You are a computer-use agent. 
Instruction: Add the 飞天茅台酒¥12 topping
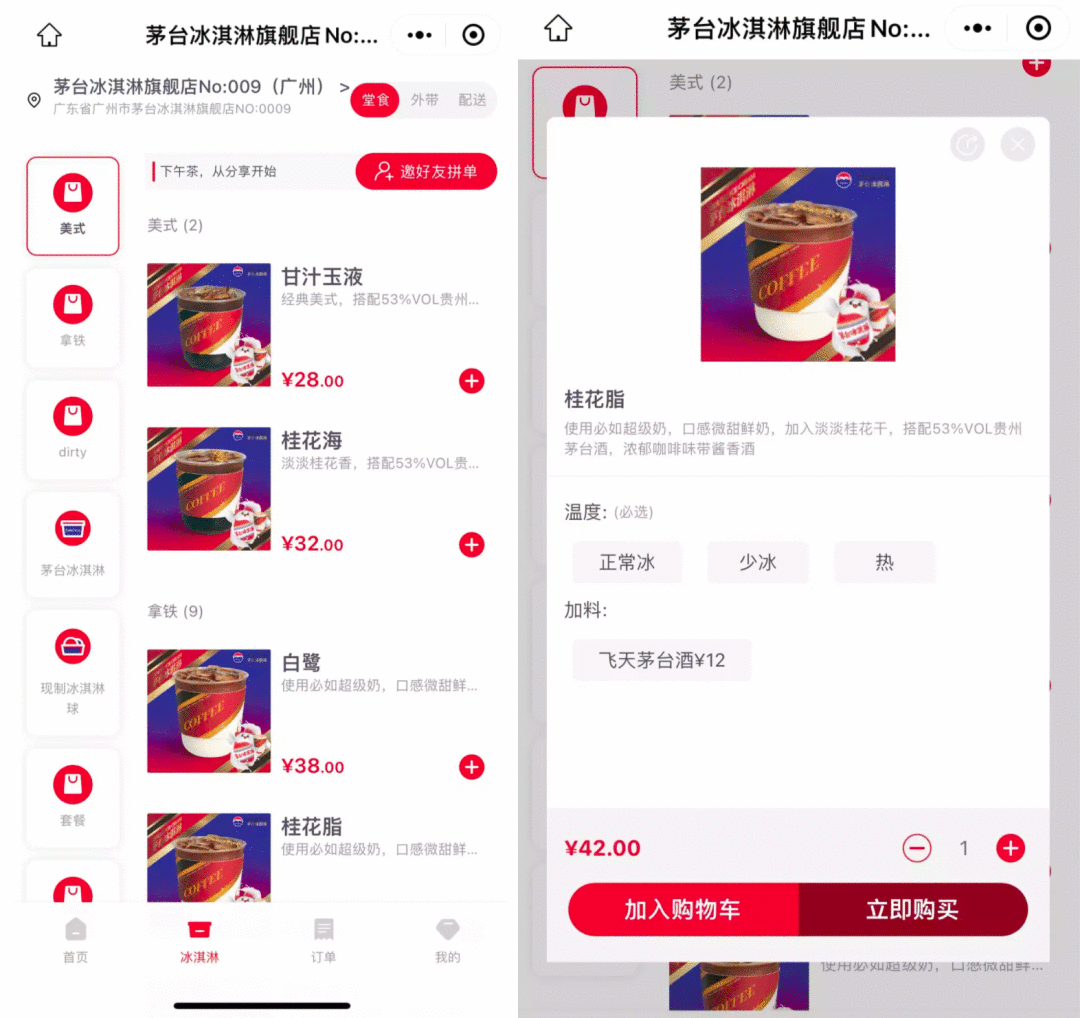661,661
